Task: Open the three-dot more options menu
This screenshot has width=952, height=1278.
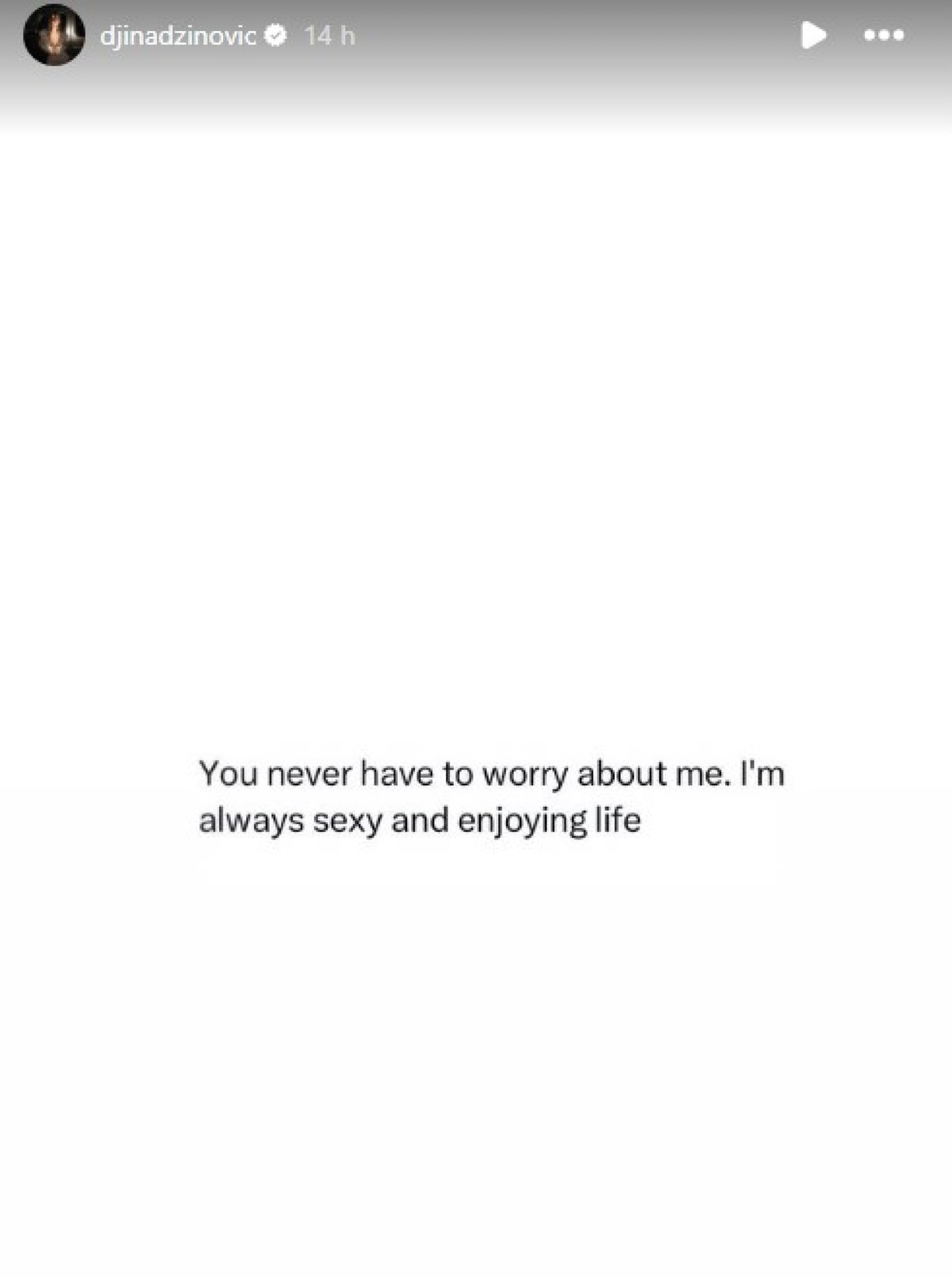Action: (x=884, y=35)
